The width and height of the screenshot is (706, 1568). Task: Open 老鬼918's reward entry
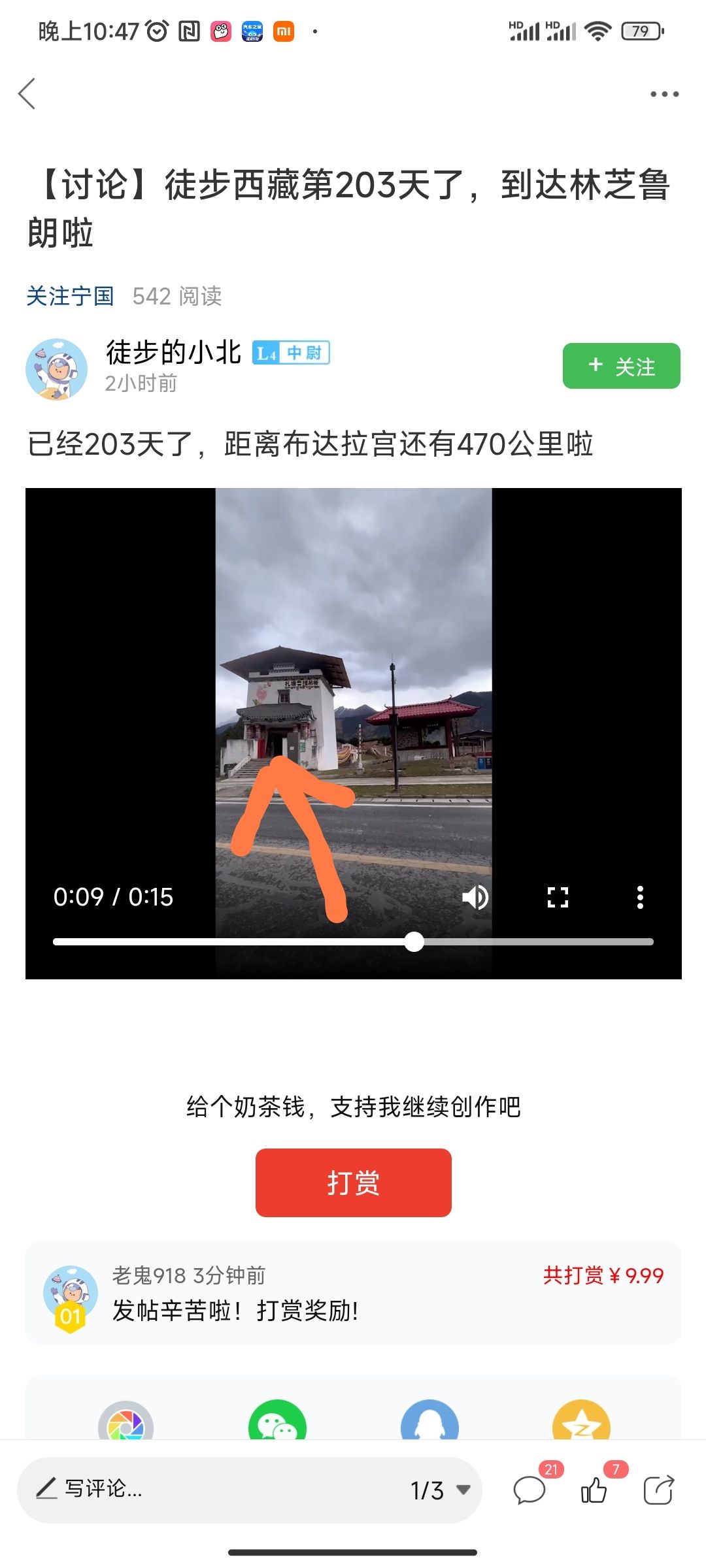point(353,1292)
